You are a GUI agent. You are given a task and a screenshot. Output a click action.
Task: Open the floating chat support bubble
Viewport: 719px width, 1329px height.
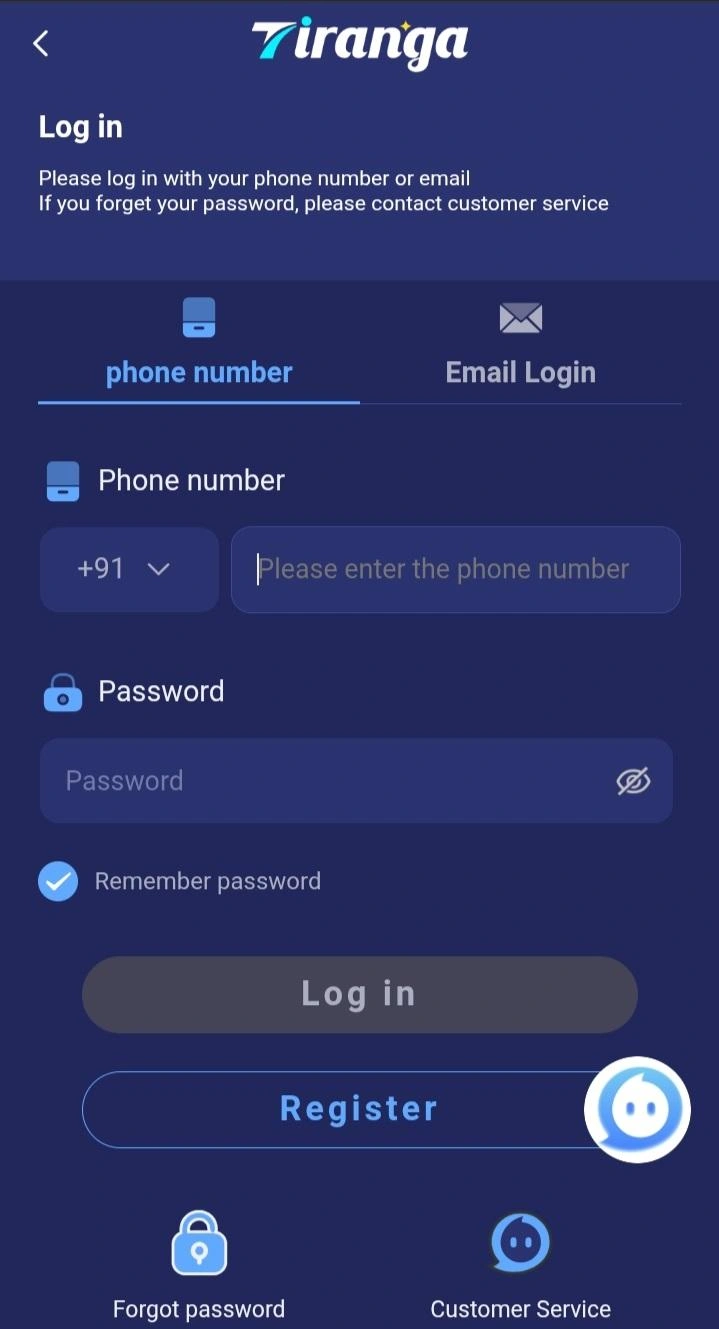637,1109
